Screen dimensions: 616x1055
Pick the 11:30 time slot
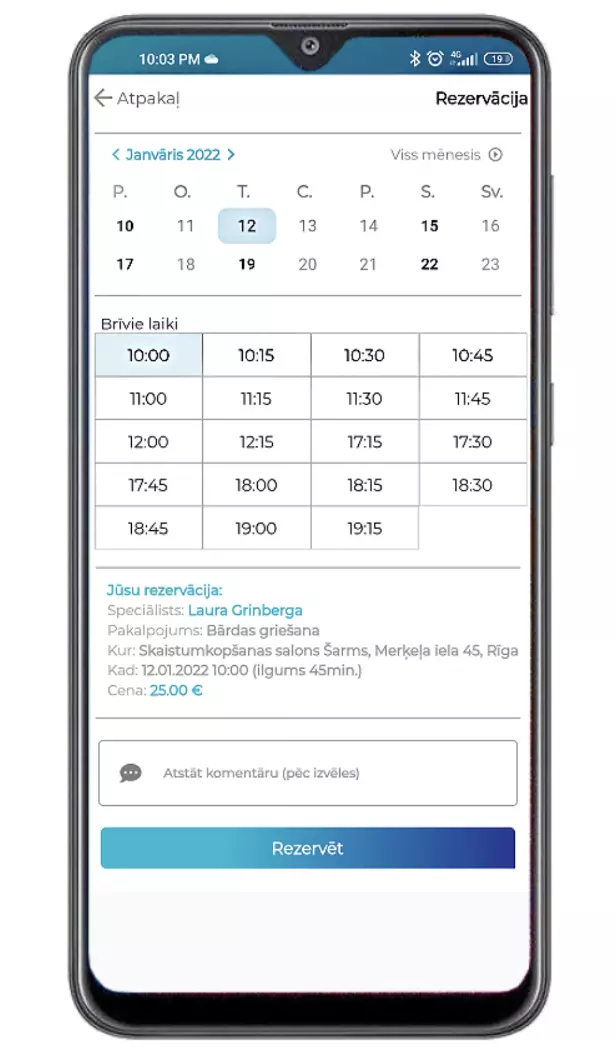click(364, 398)
